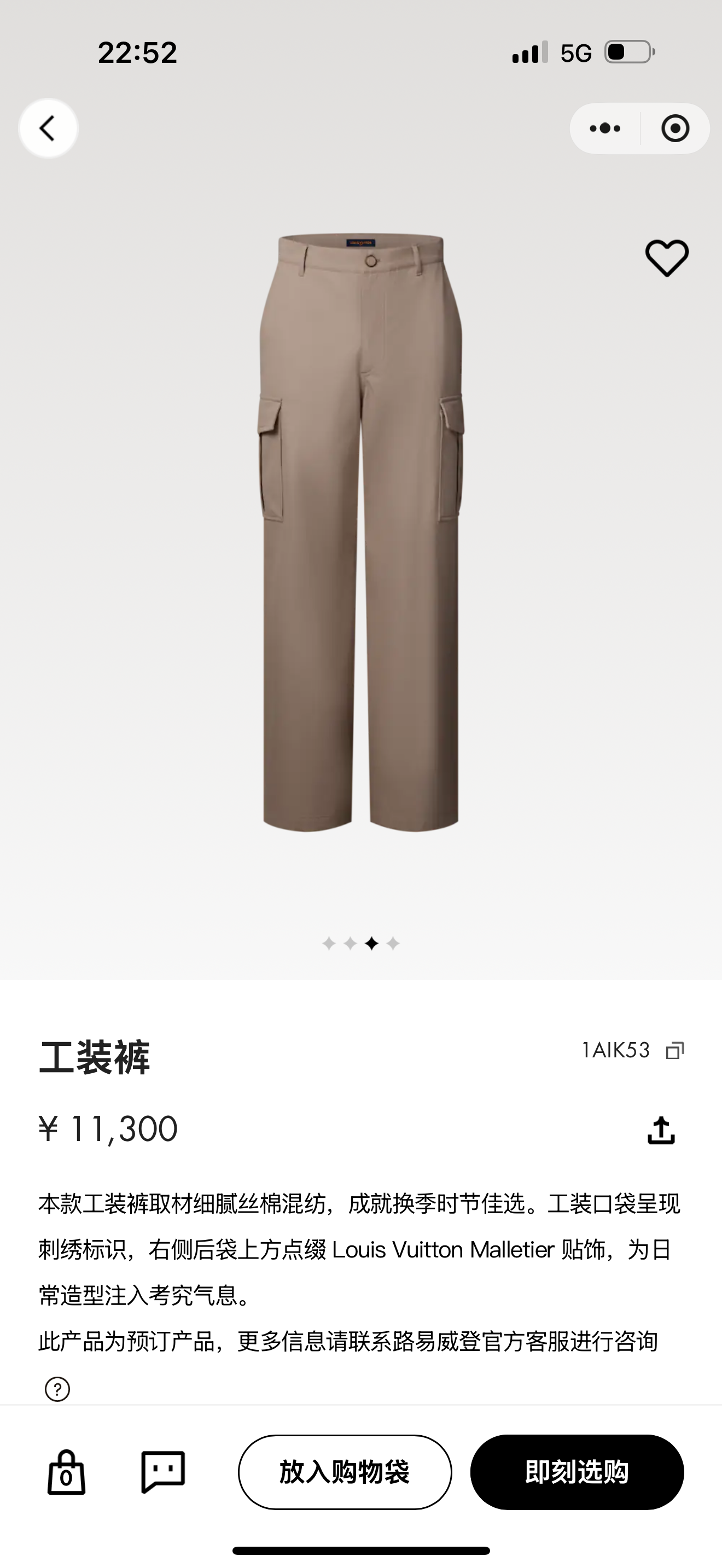Go back to the previous page
This screenshot has height=1568, width=722.
[48, 128]
